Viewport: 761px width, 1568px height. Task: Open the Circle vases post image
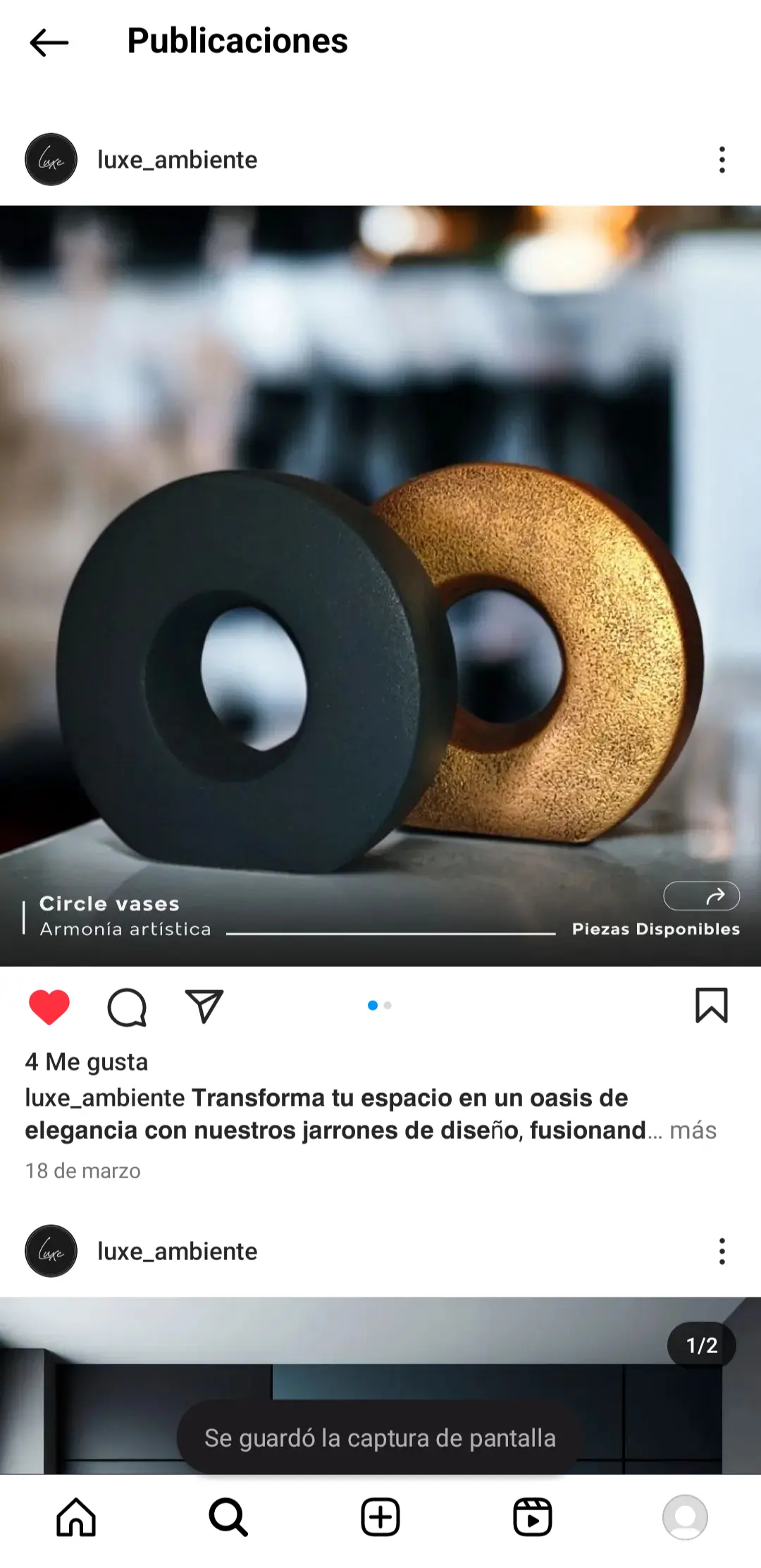380,585
